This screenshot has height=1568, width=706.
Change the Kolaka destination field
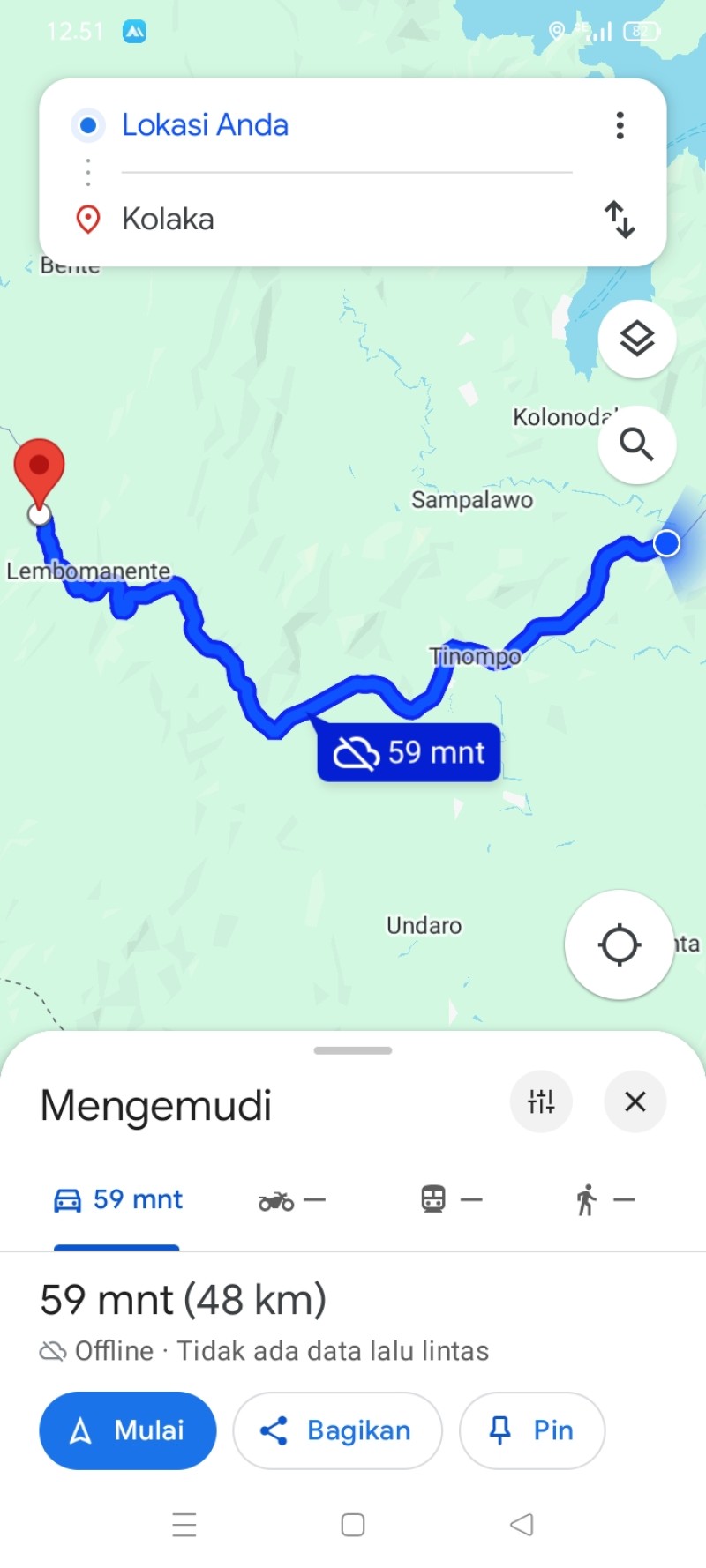pyautogui.click(x=346, y=219)
